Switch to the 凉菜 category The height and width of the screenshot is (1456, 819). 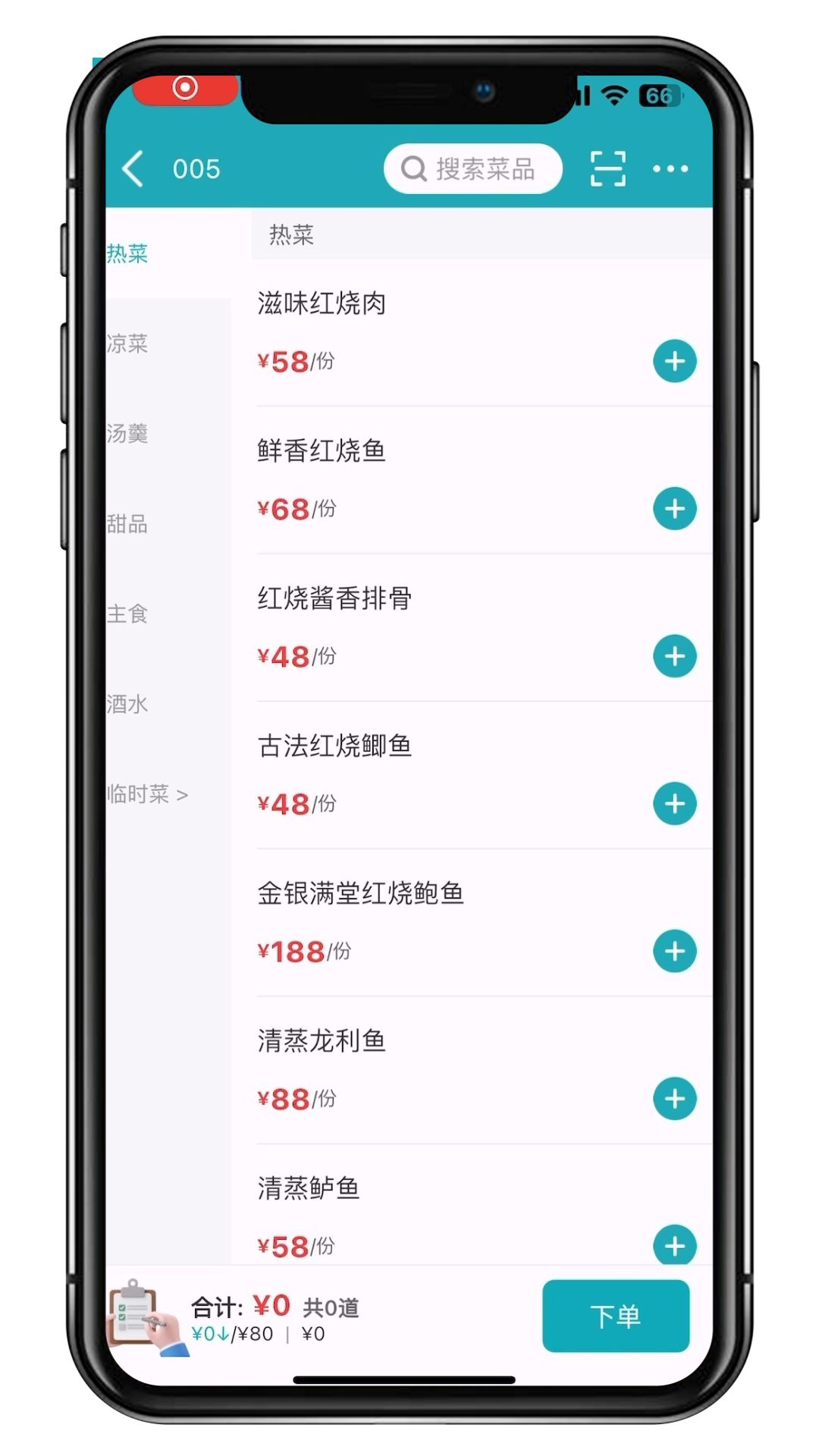pyautogui.click(x=127, y=344)
